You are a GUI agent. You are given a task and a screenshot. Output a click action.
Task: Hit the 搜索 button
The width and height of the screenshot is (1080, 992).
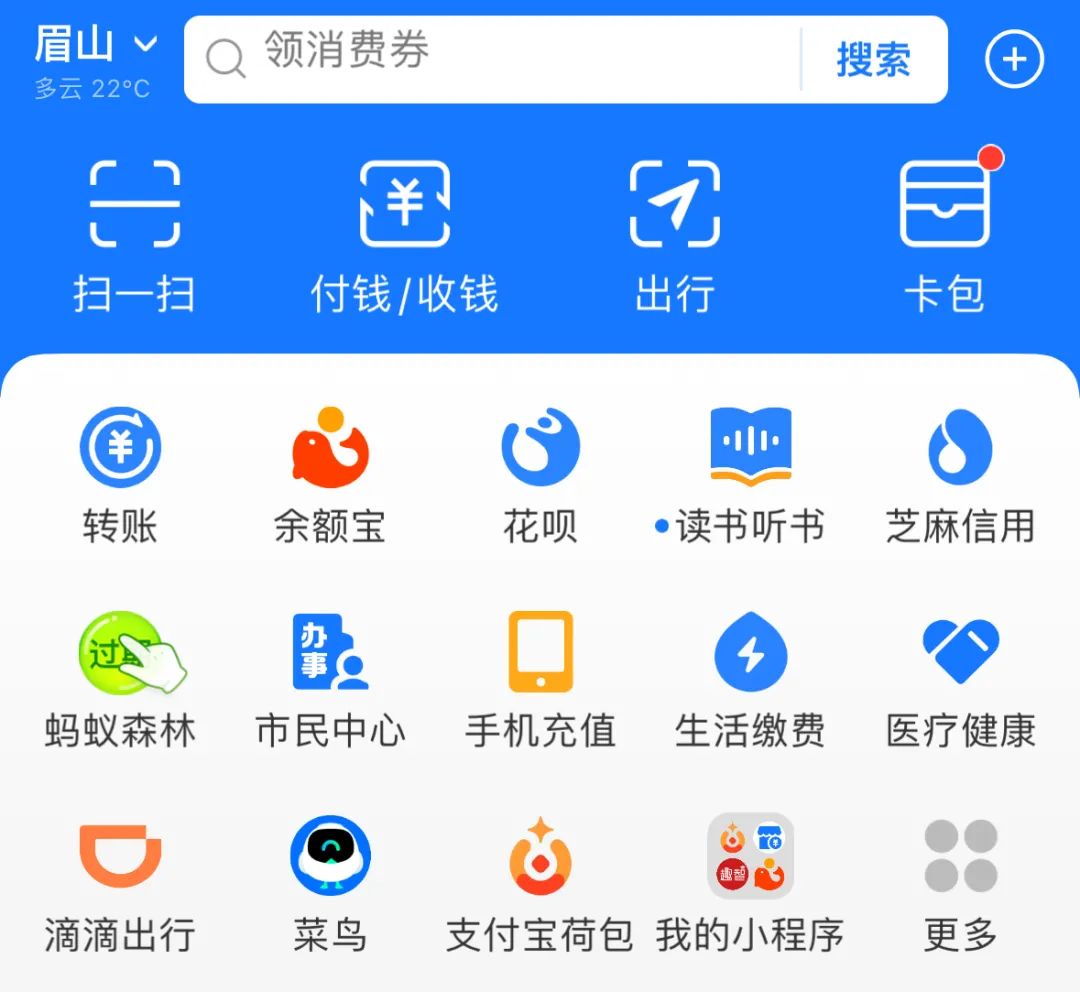point(873,60)
